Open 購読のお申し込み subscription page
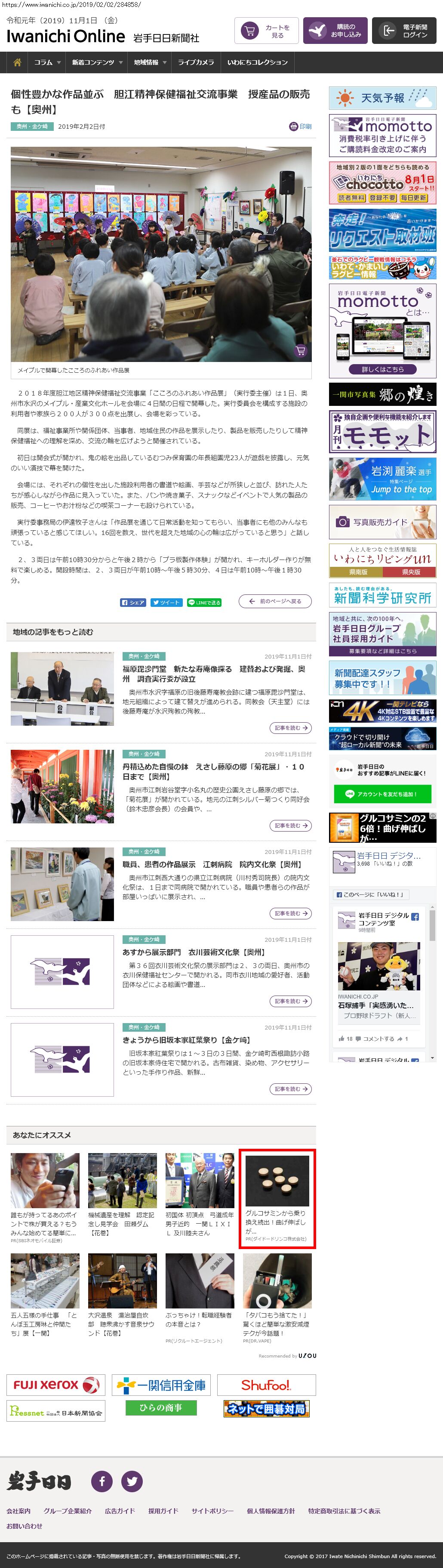This screenshot has height=1568, width=443. (335, 31)
